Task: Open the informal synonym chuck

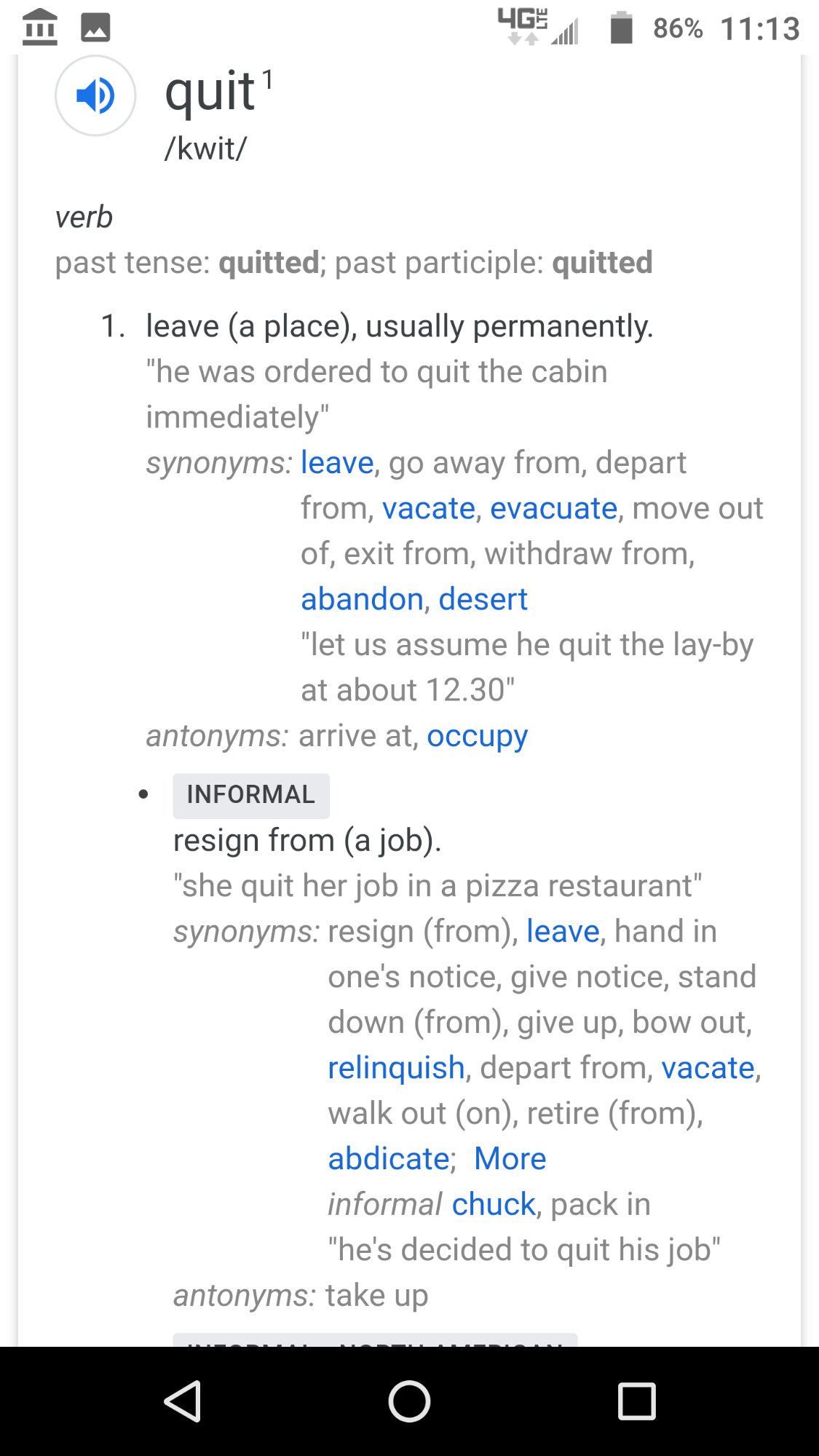Action: click(x=494, y=1204)
